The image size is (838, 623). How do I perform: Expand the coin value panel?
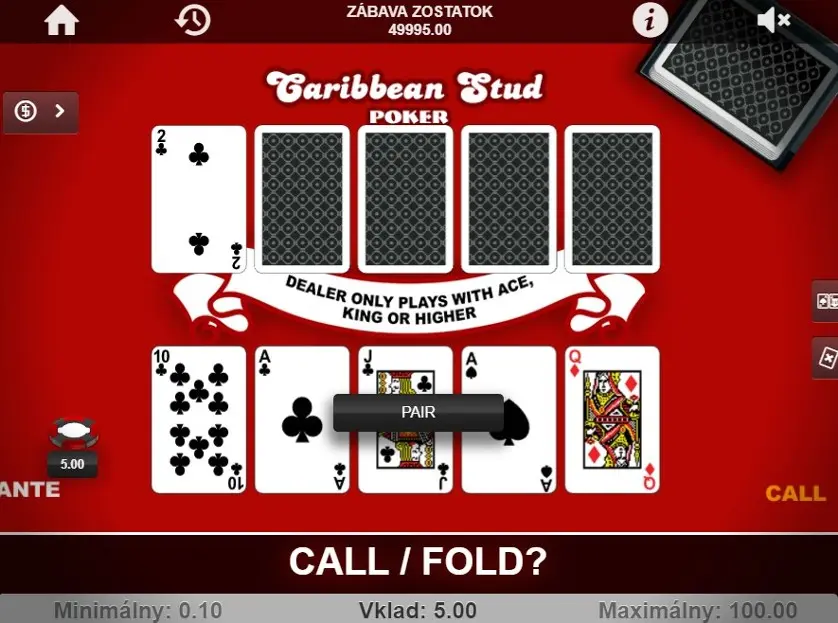pos(41,112)
